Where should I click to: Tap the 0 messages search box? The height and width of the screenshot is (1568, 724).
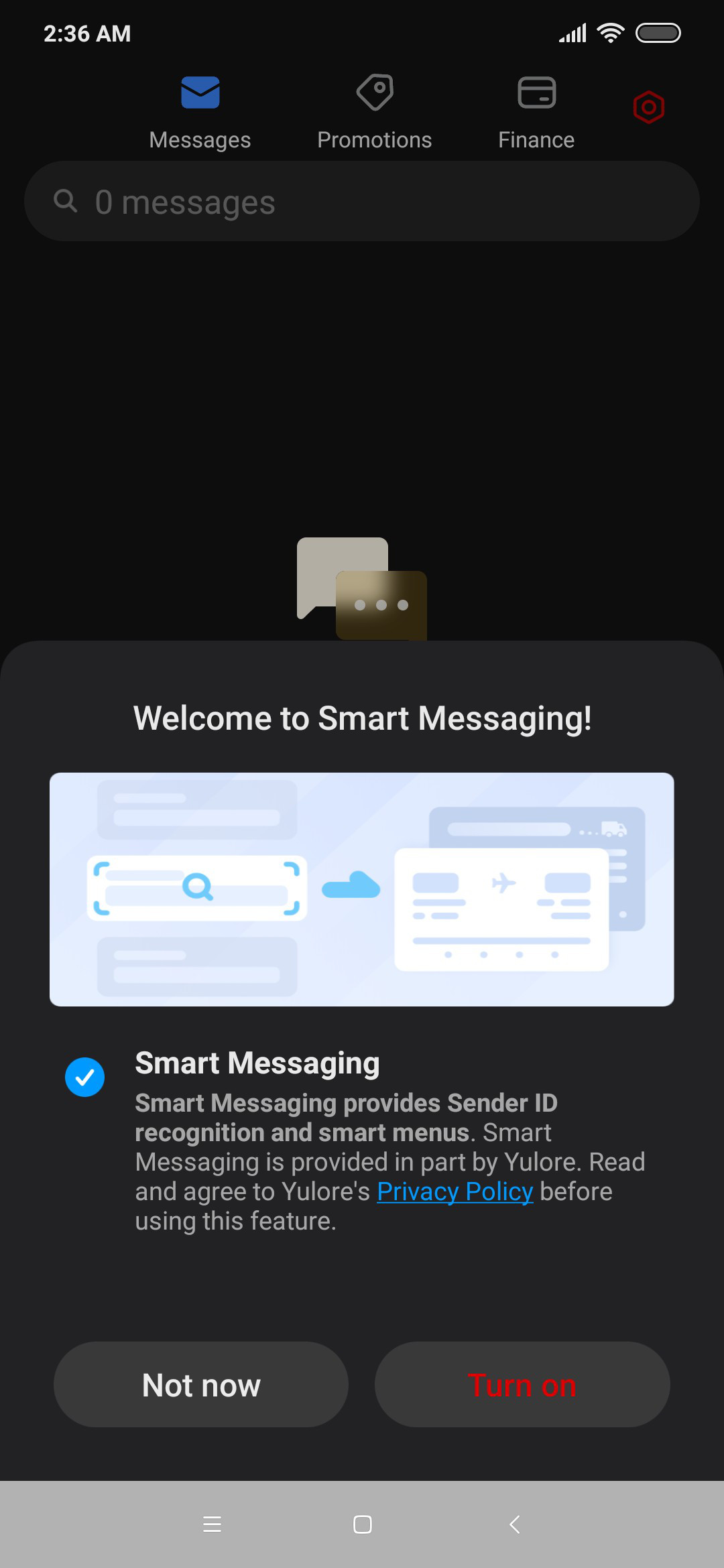click(362, 201)
